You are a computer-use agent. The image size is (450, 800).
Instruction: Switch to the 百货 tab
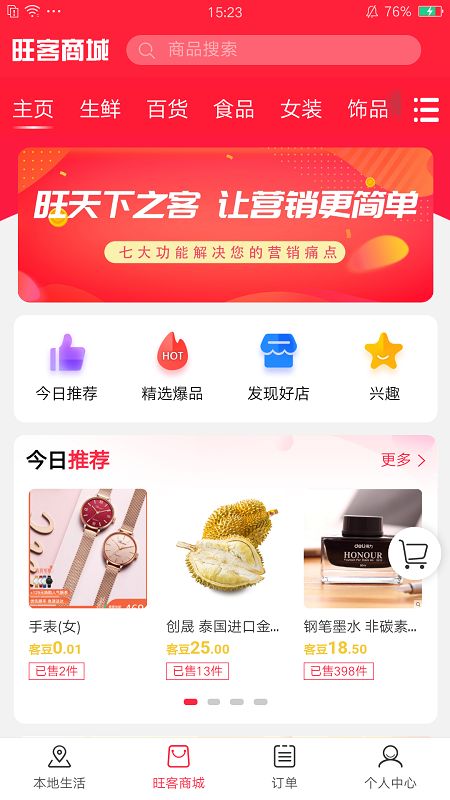pyautogui.click(x=167, y=109)
